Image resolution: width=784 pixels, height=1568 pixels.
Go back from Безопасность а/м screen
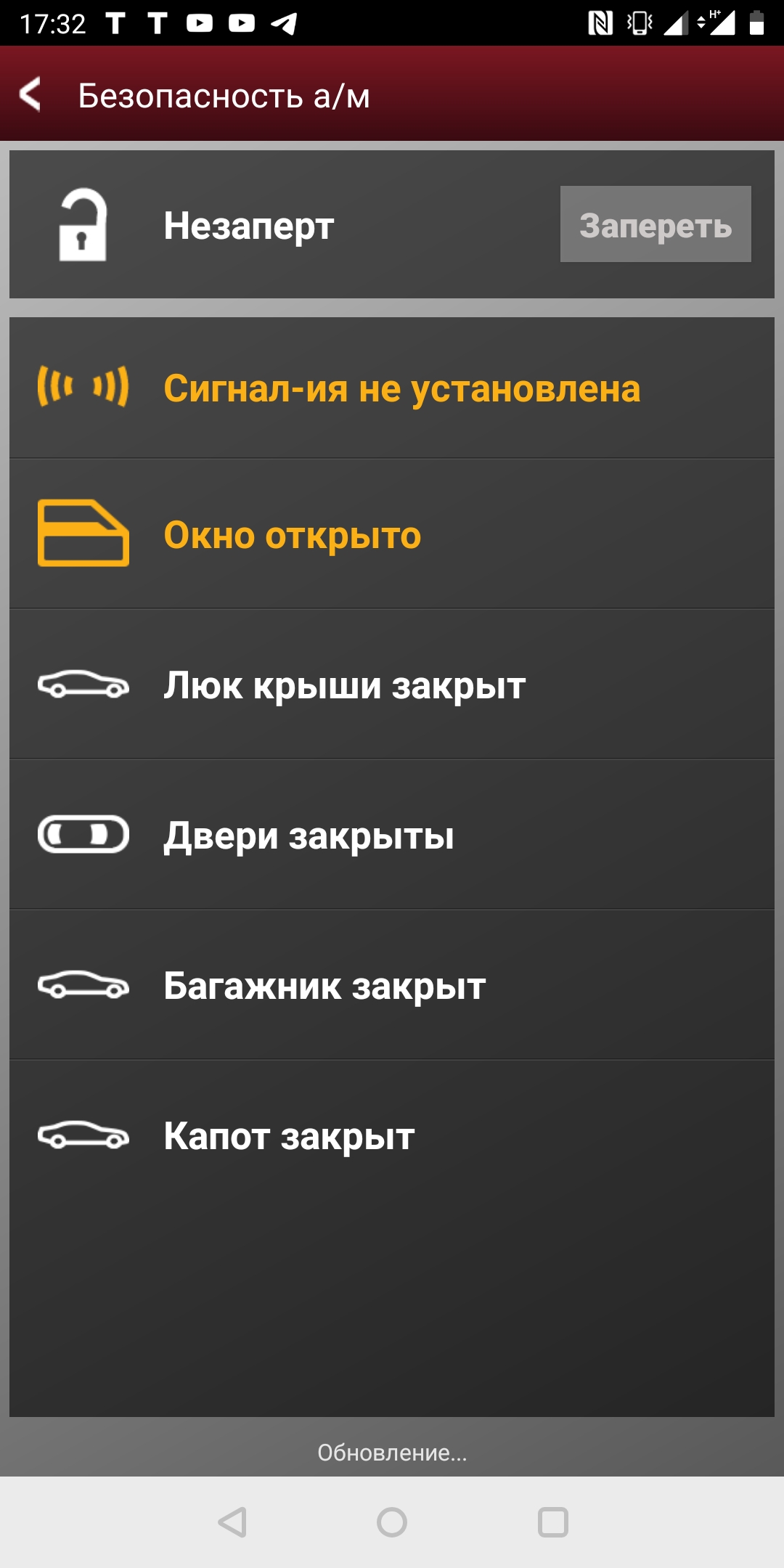[x=30, y=94]
